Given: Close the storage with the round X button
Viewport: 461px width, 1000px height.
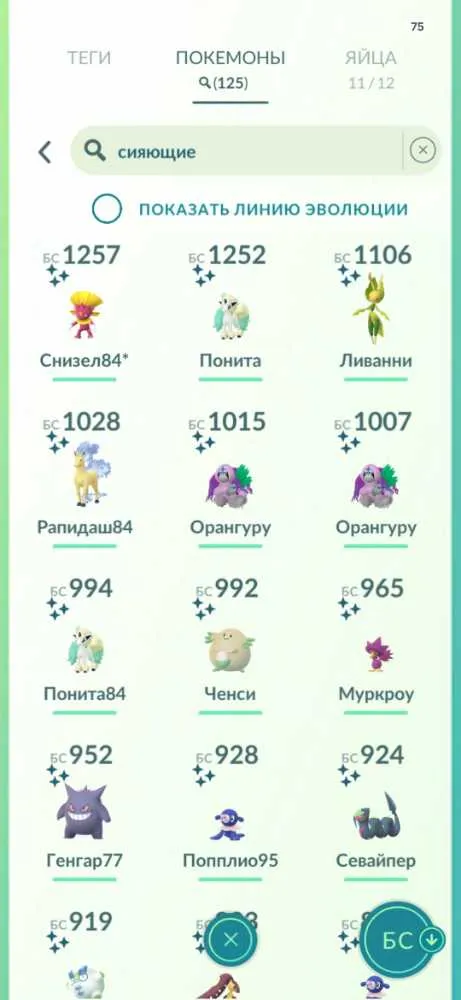Looking at the screenshot, I should pos(231,939).
